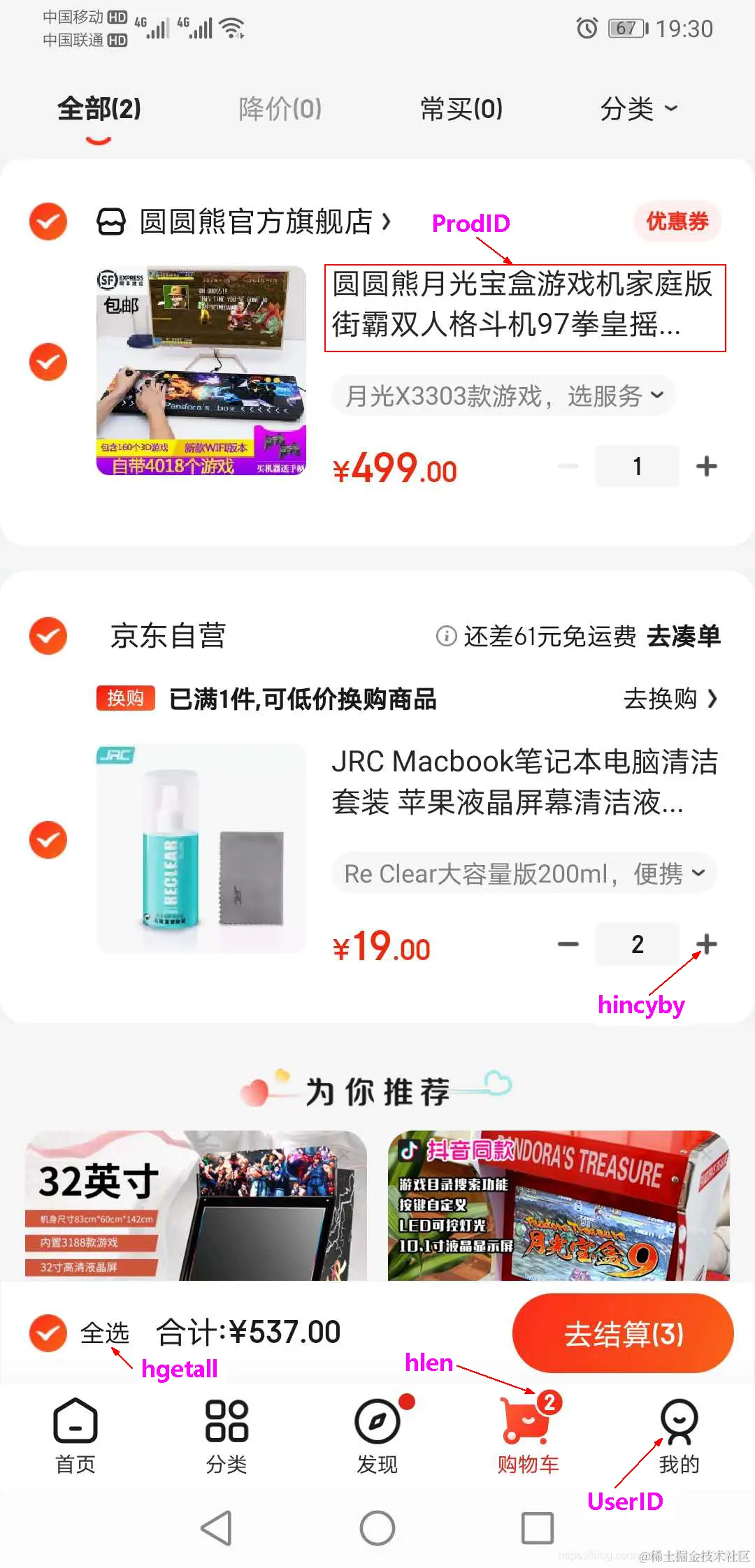The width and height of the screenshot is (755, 1568).
Task: Open the game console product thumbnail
Action: click(x=202, y=369)
